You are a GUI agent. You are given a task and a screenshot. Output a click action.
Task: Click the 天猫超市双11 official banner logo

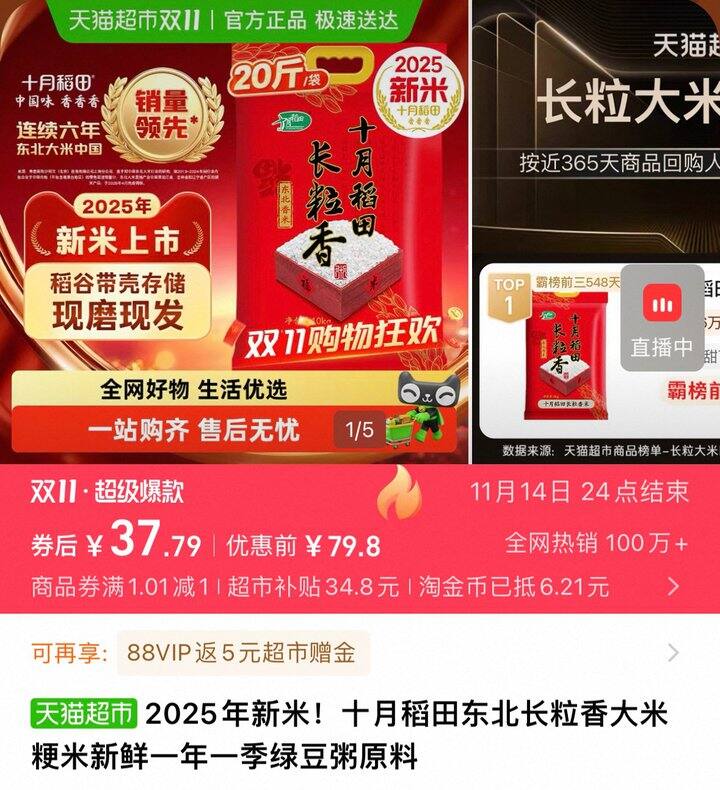133,20
